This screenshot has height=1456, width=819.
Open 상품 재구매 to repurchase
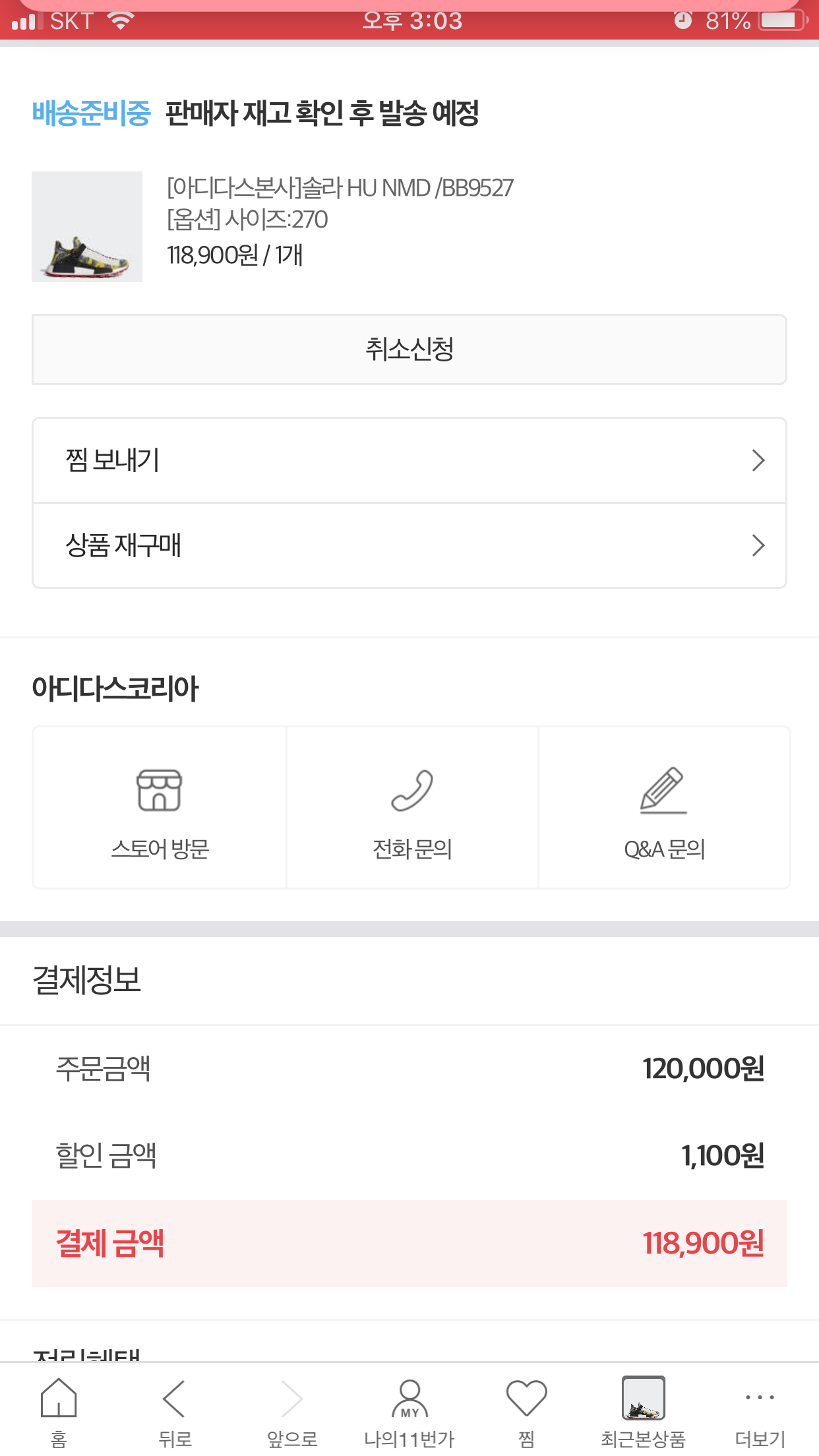[x=409, y=545]
